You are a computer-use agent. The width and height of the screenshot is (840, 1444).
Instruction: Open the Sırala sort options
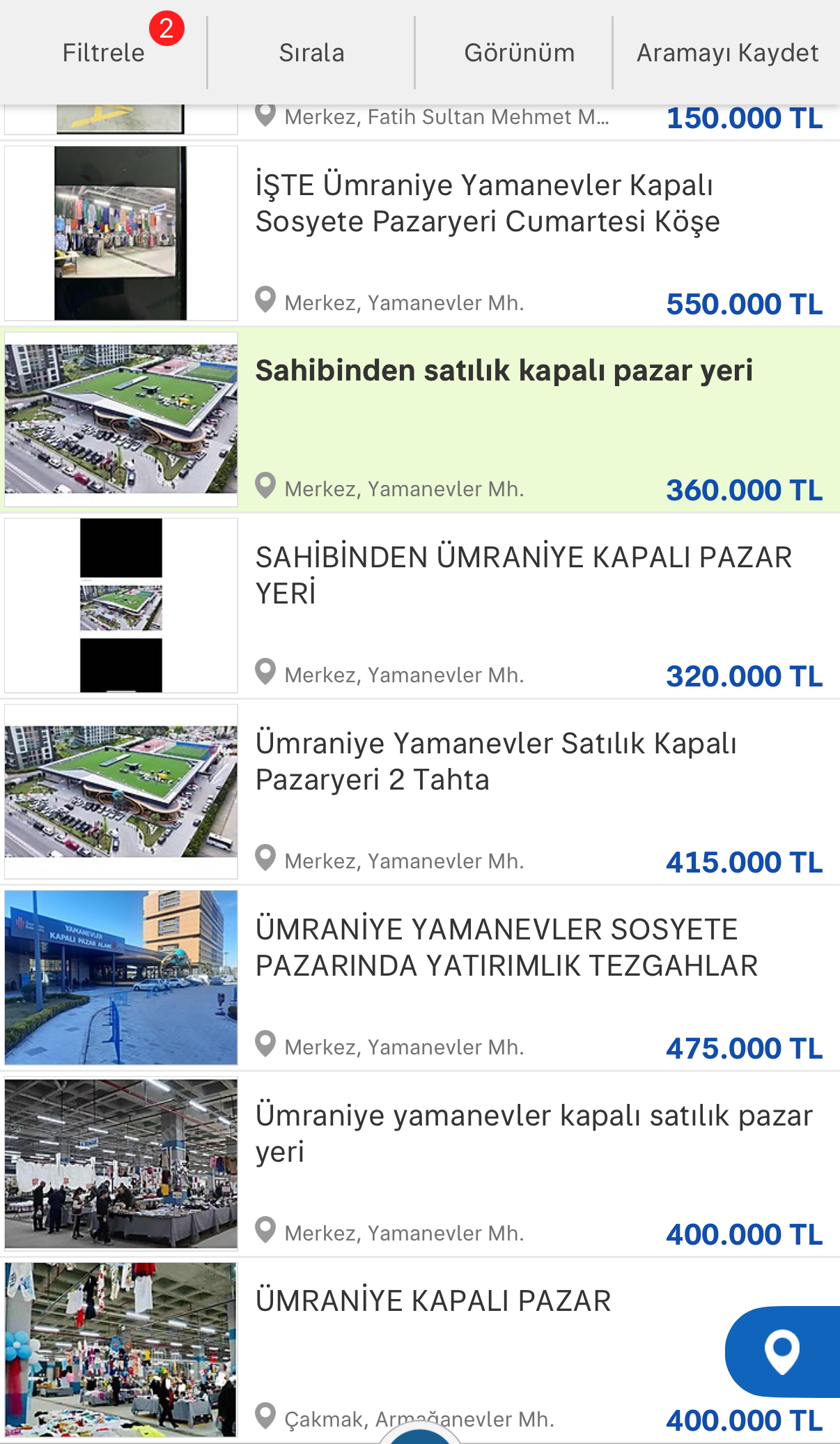pos(311,53)
